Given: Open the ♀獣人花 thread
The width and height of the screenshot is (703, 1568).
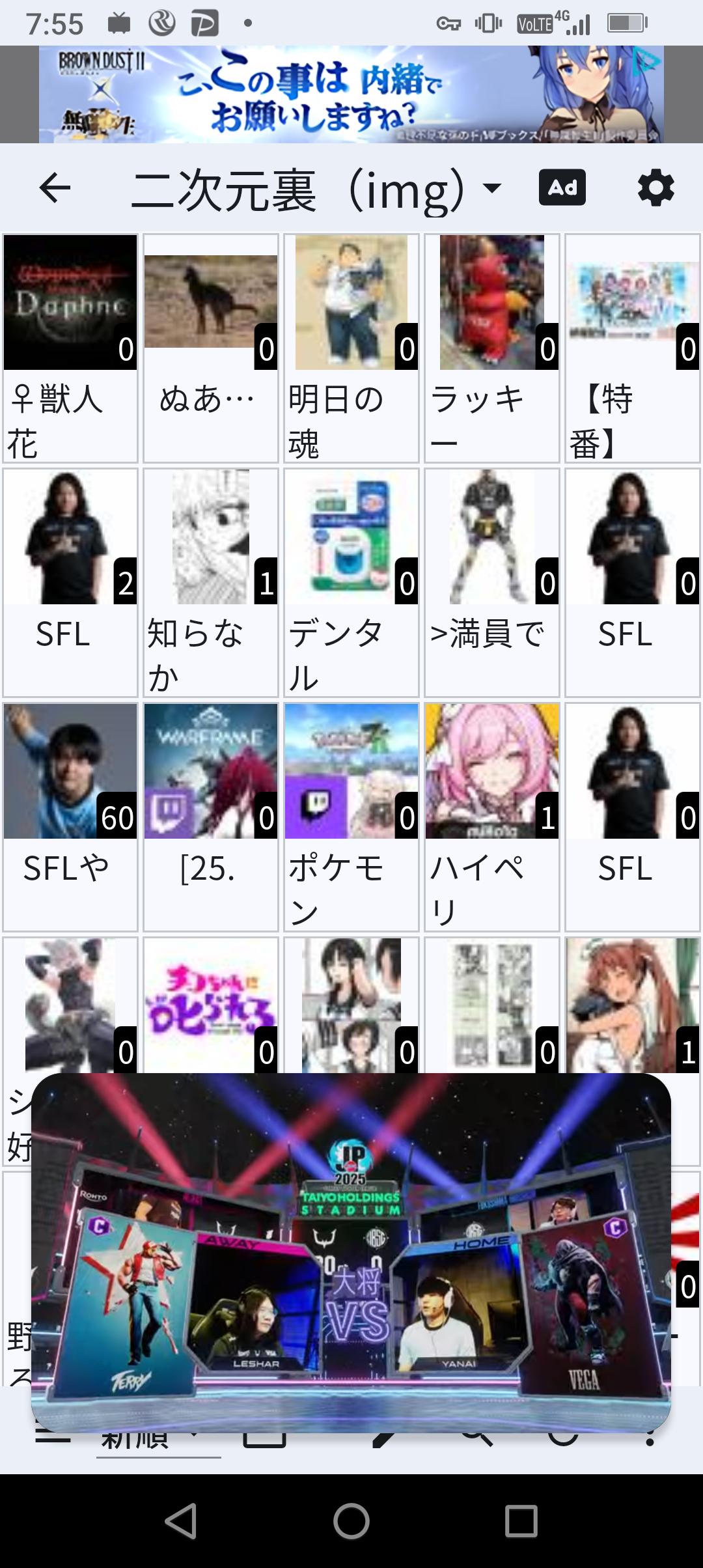Looking at the screenshot, I should coord(70,348).
